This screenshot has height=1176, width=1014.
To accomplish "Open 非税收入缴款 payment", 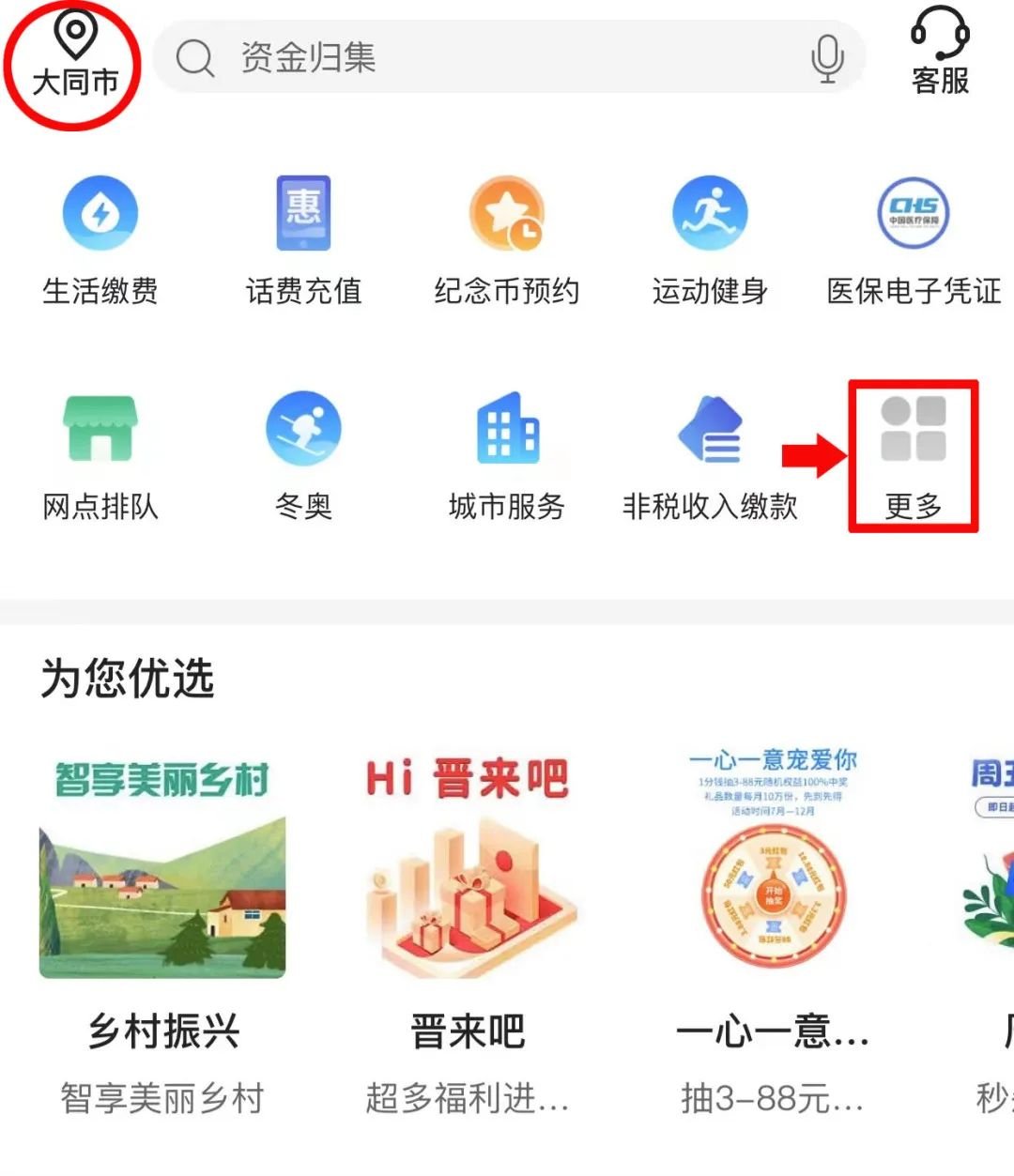I will point(710,455).
